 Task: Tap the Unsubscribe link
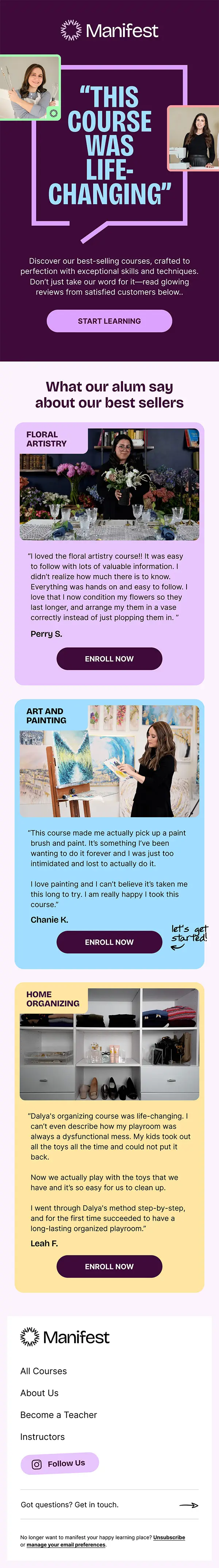click(x=169, y=1538)
